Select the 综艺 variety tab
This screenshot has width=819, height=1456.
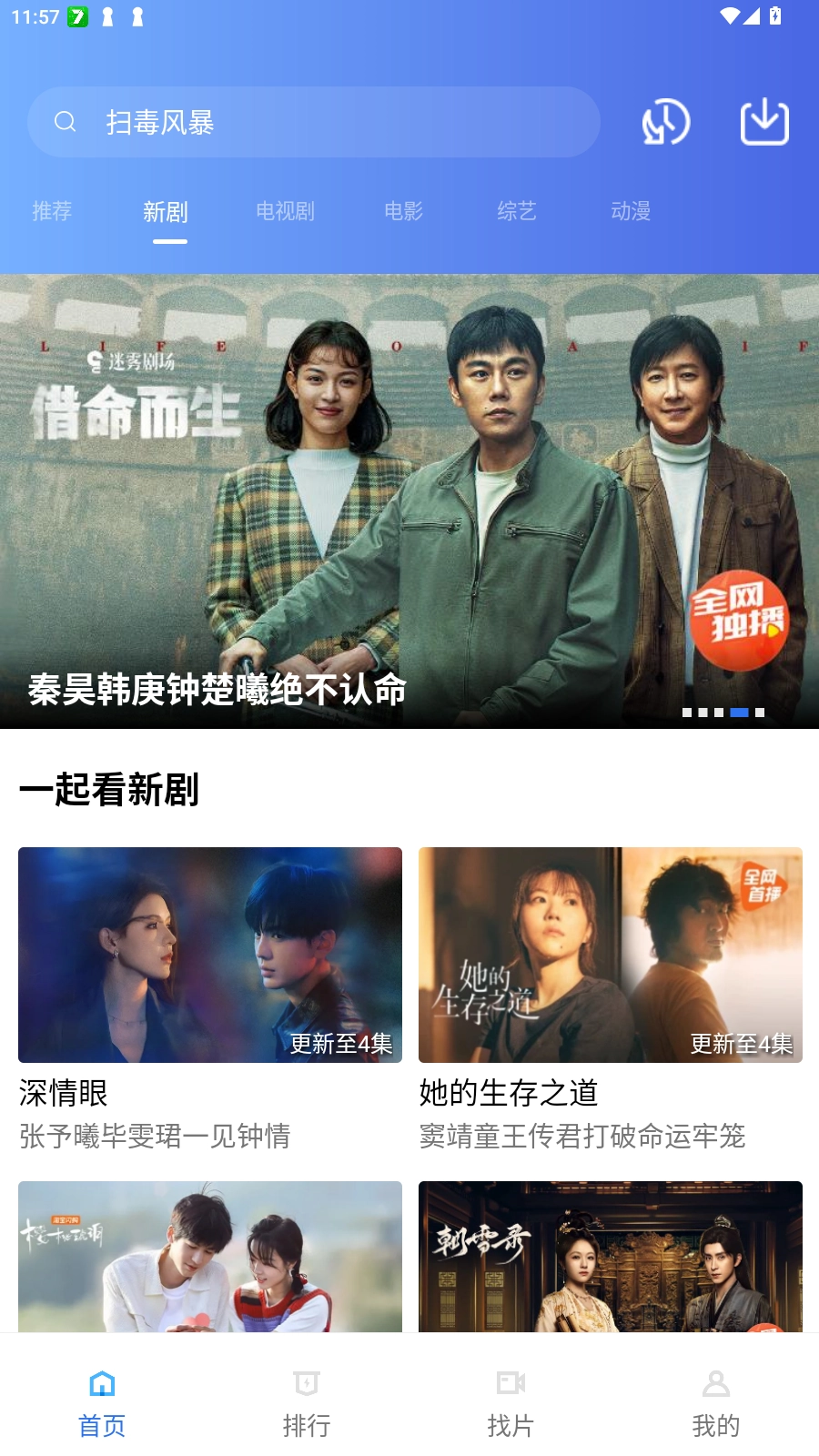(516, 212)
